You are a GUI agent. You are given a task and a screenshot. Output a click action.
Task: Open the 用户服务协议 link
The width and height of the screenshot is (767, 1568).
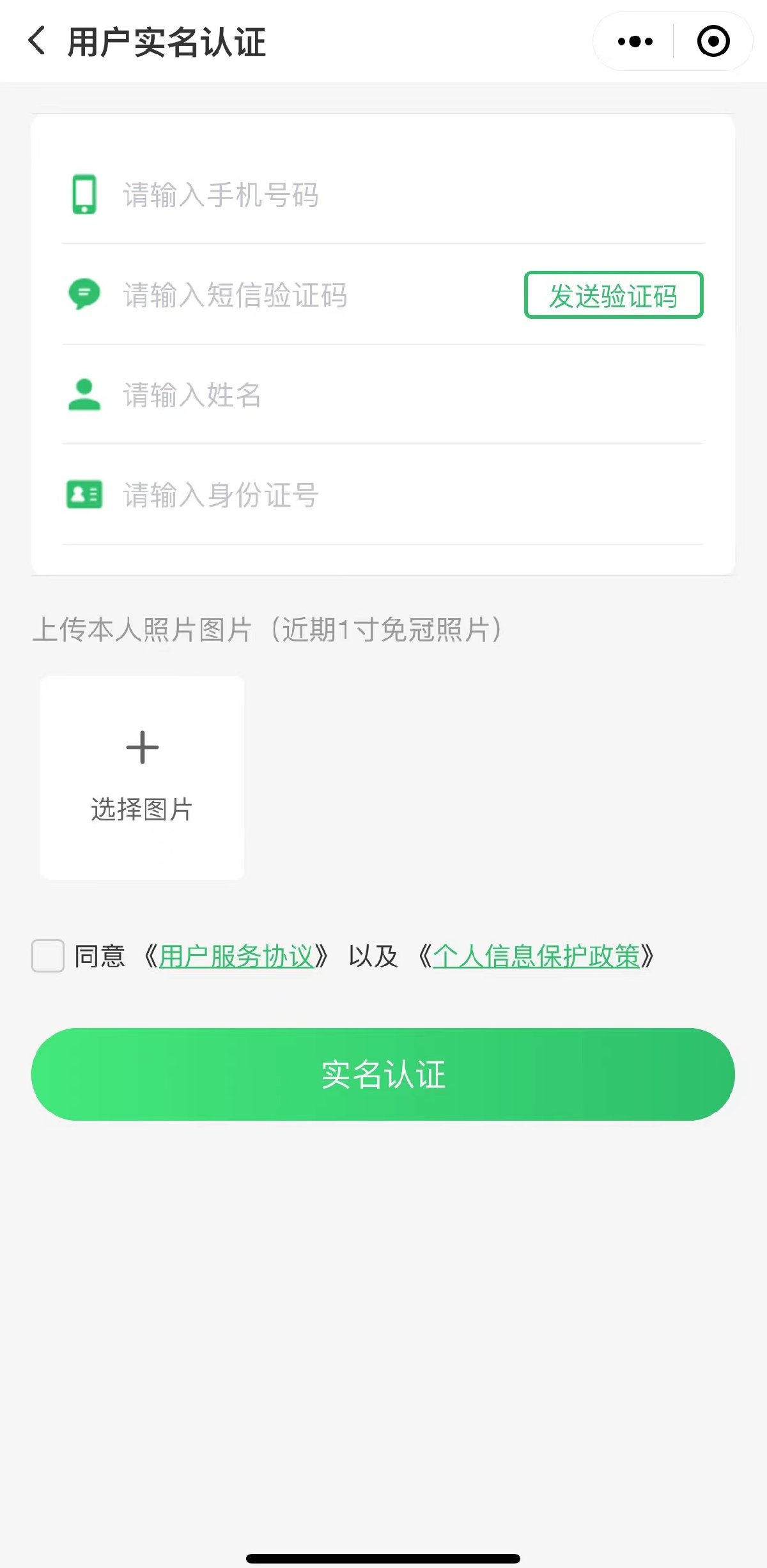coord(236,957)
